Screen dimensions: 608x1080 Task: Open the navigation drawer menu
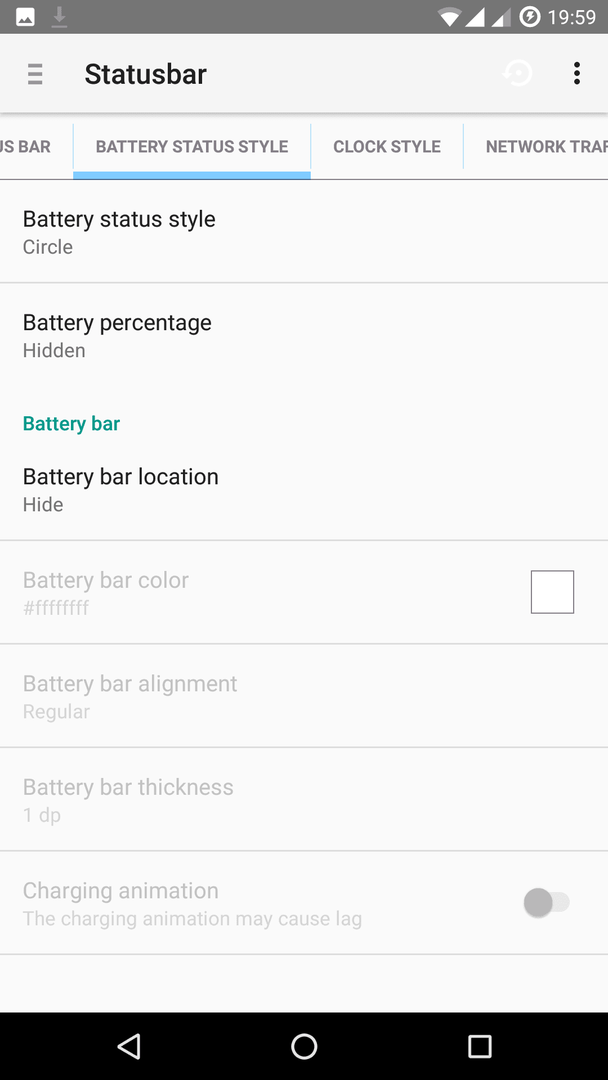(35, 74)
